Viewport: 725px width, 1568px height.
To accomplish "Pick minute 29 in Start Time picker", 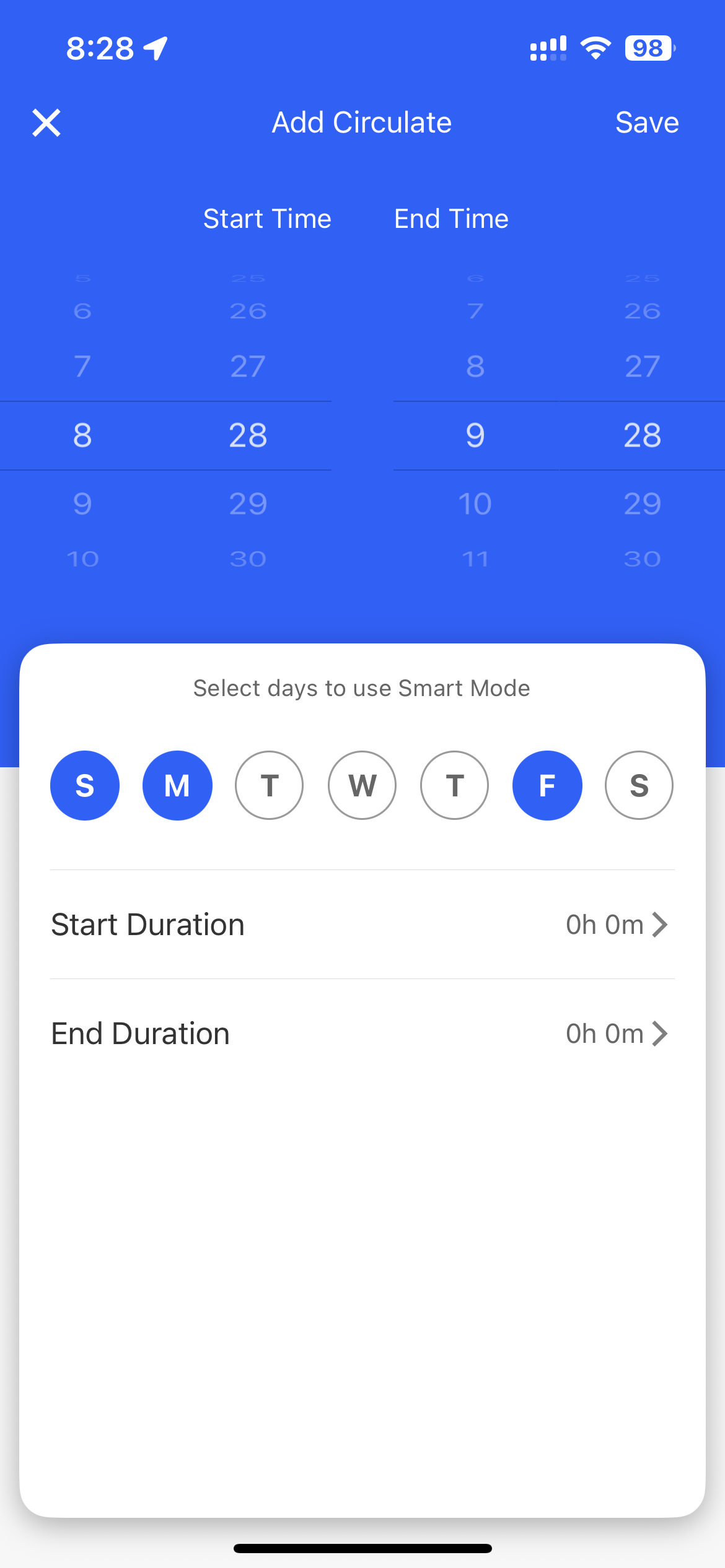I will pyautogui.click(x=248, y=503).
